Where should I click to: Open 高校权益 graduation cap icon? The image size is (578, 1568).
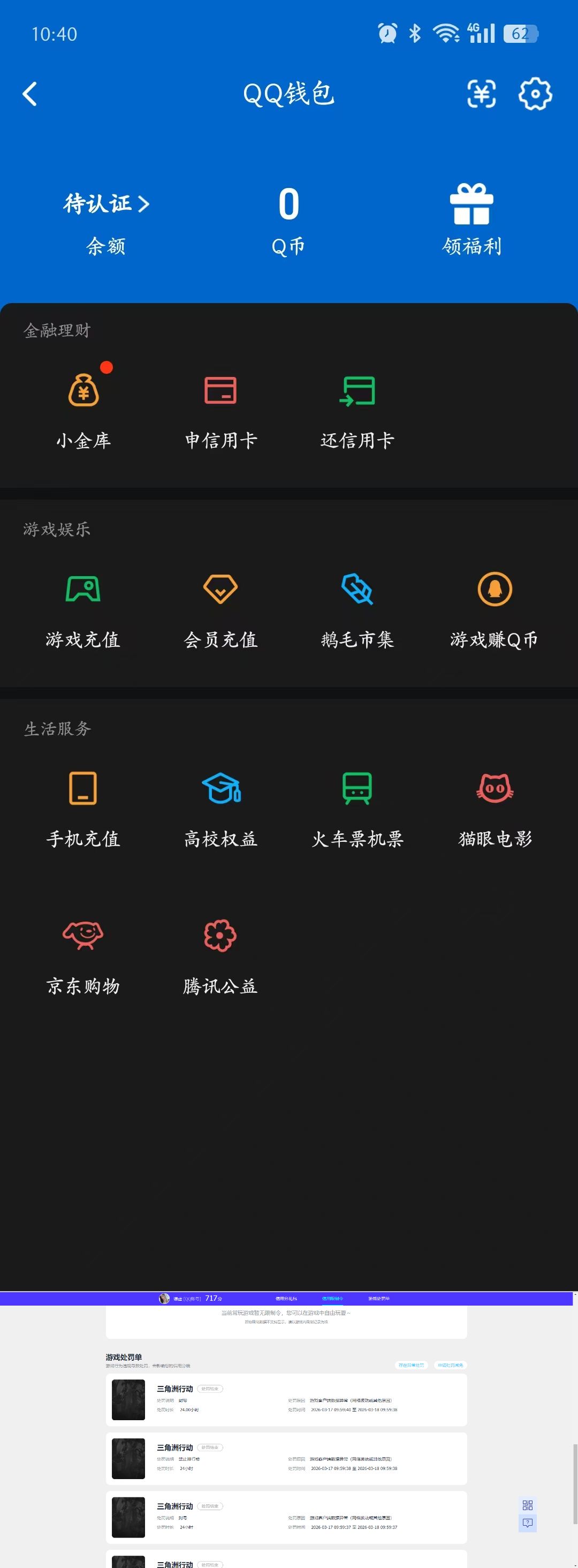click(220, 789)
